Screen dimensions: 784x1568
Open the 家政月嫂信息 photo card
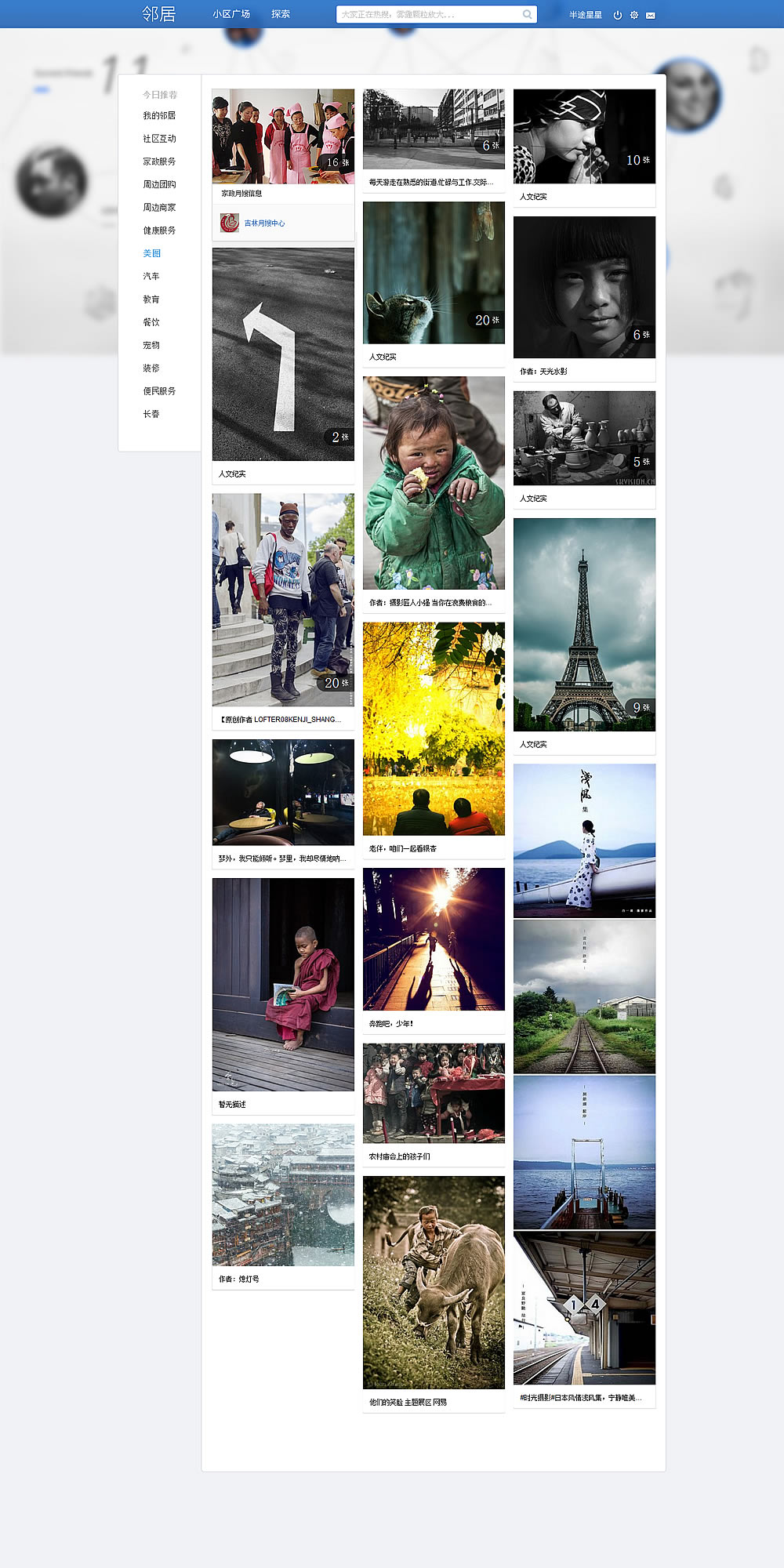[283, 136]
